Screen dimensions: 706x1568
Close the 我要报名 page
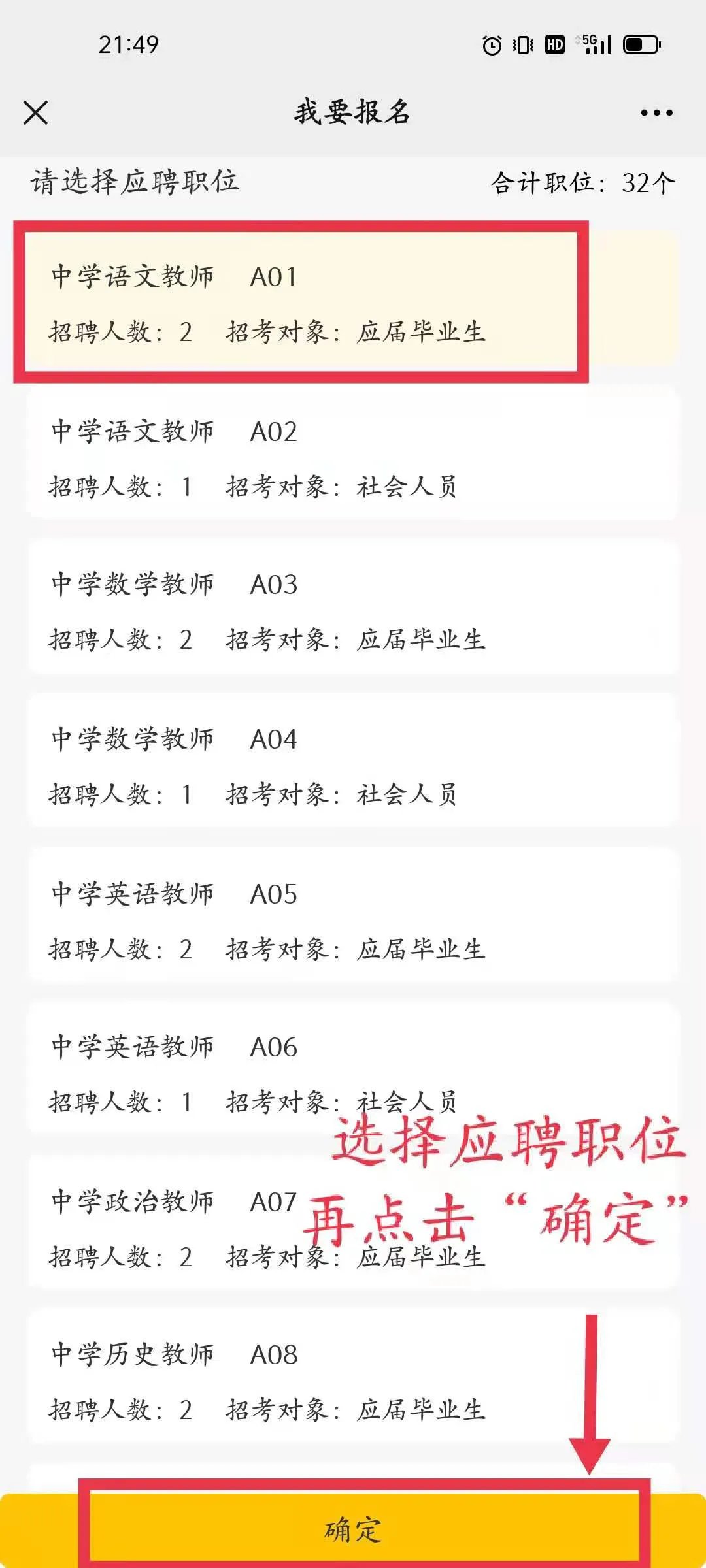point(36,112)
